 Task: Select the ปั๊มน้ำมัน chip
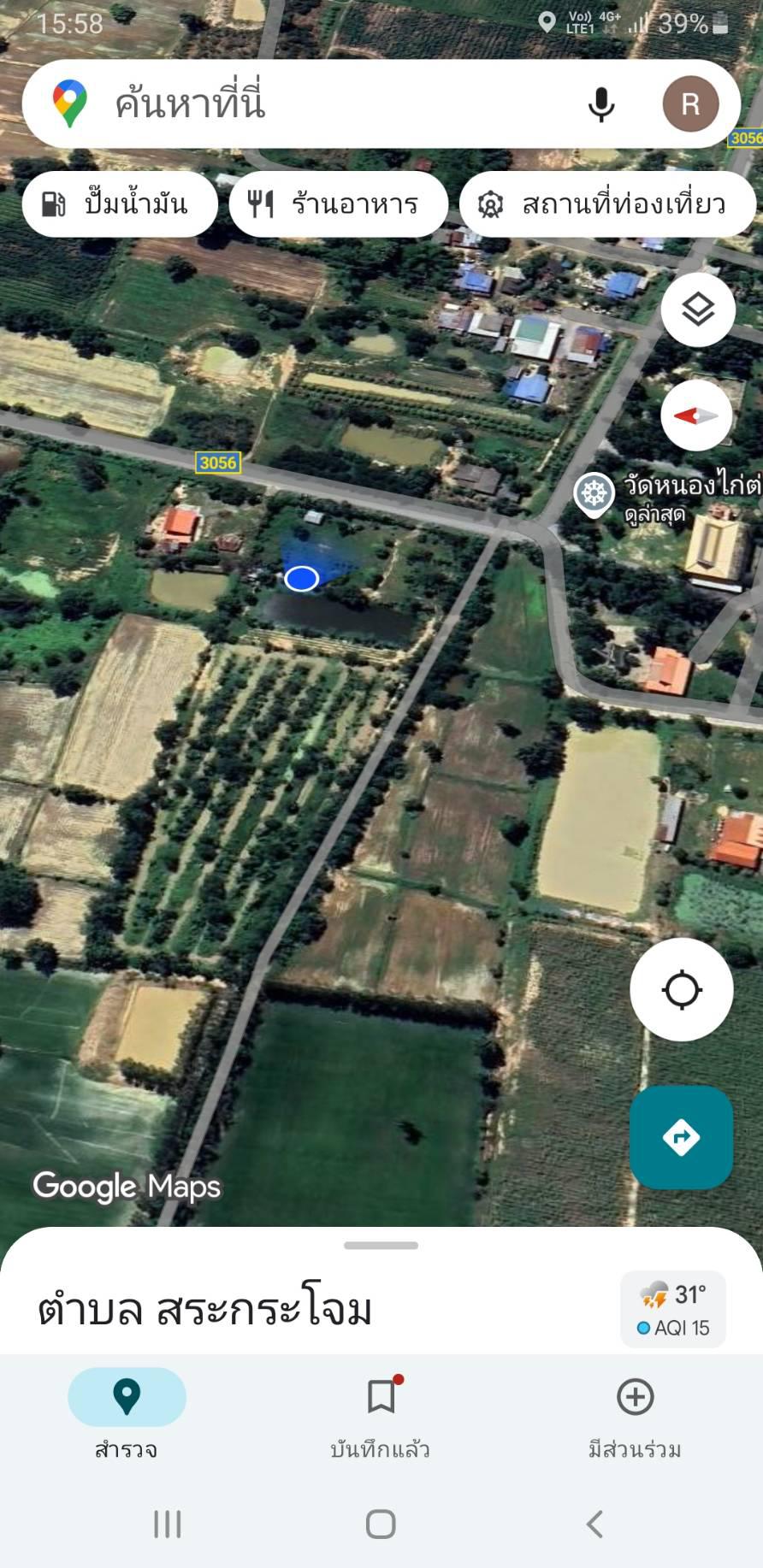[120, 204]
